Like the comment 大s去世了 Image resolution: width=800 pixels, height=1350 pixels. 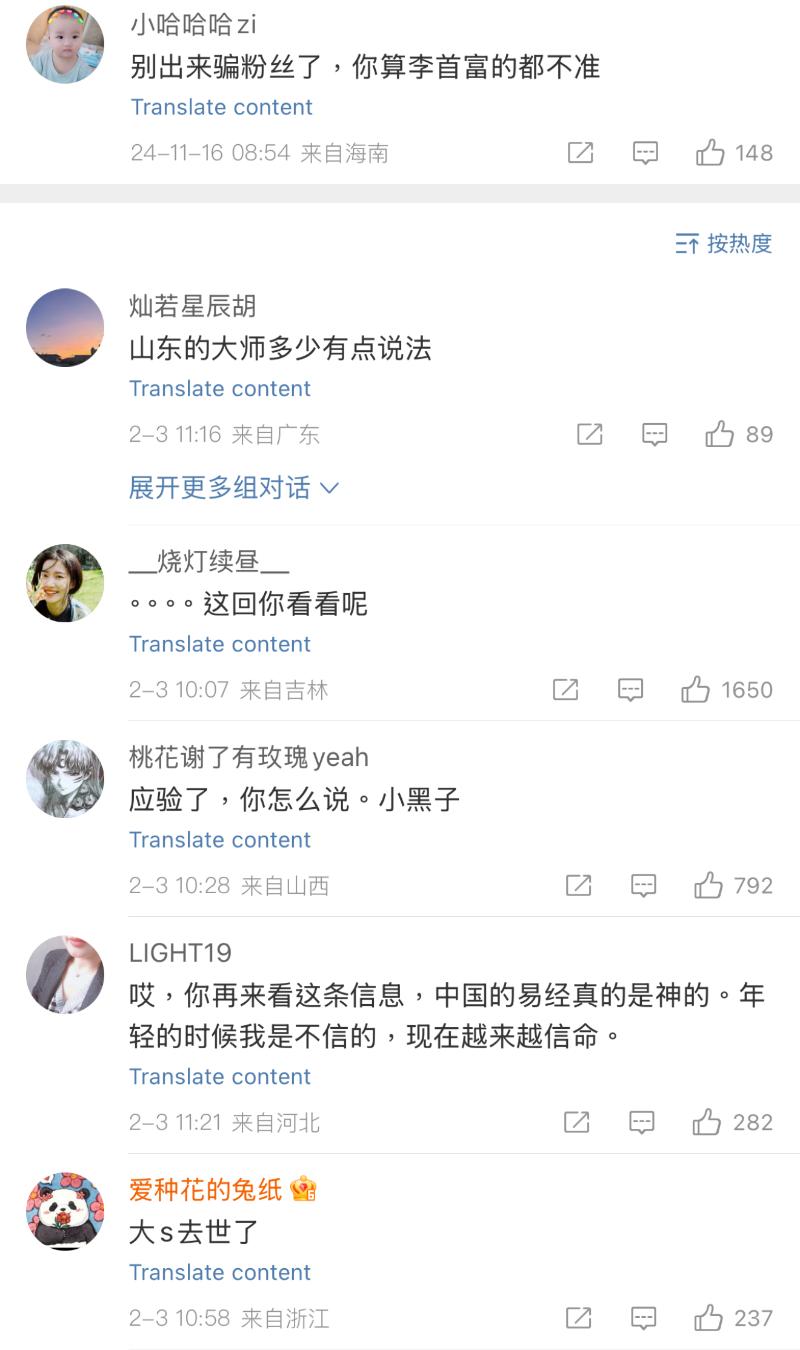tap(709, 1318)
